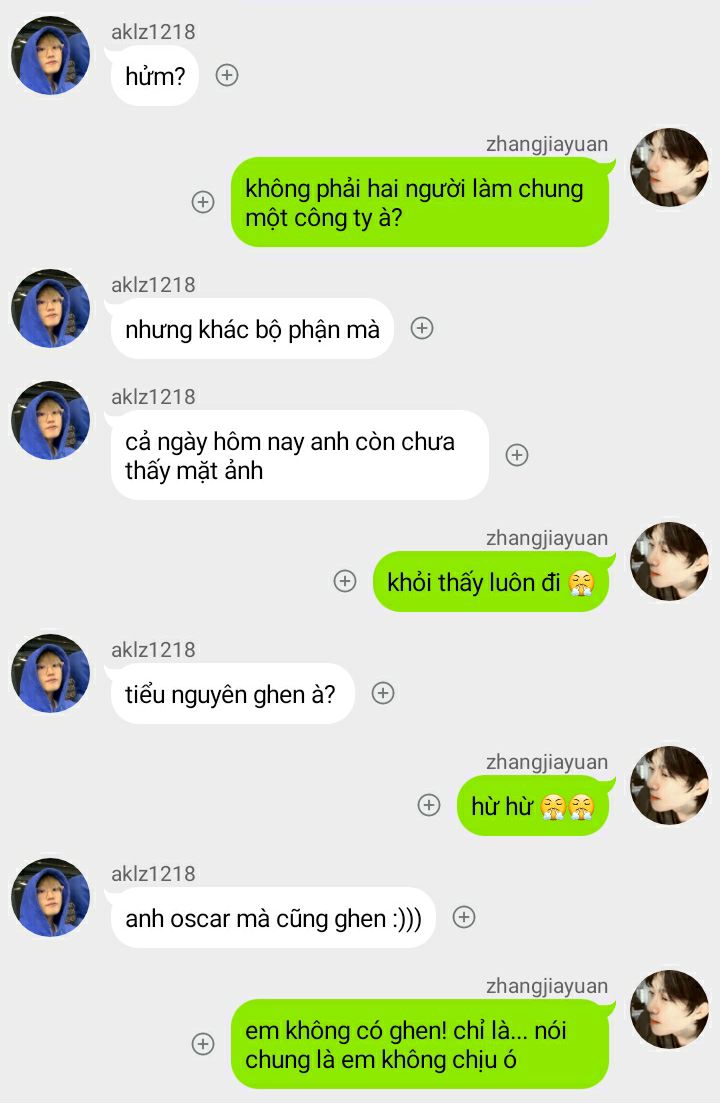The width and height of the screenshot is (720, 1103).
Task: Add reaction to "không phải hai người làm chung" message
Action: [203, 202]
